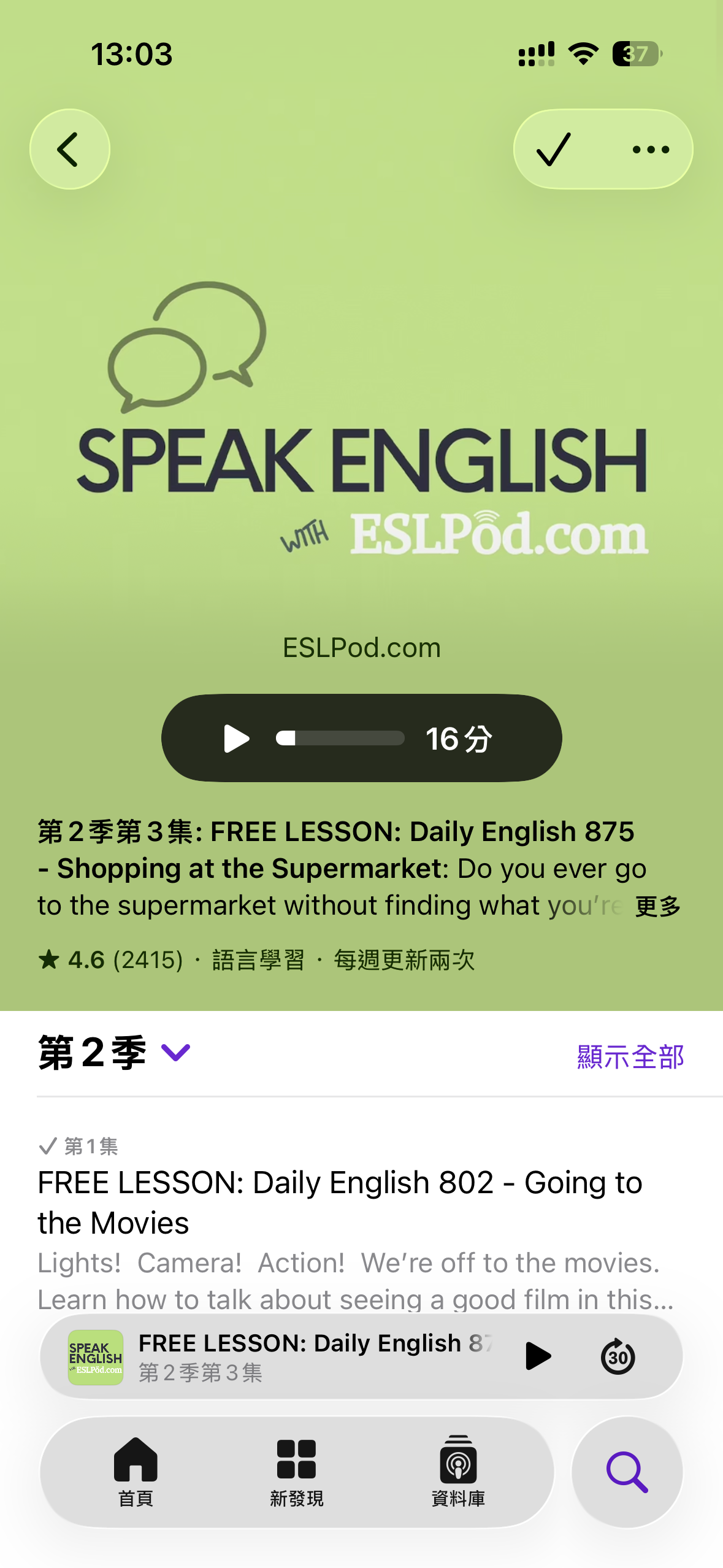Expand the description with 更多
The height and width of the screenshot is (1568, 723).
(657, 906)
